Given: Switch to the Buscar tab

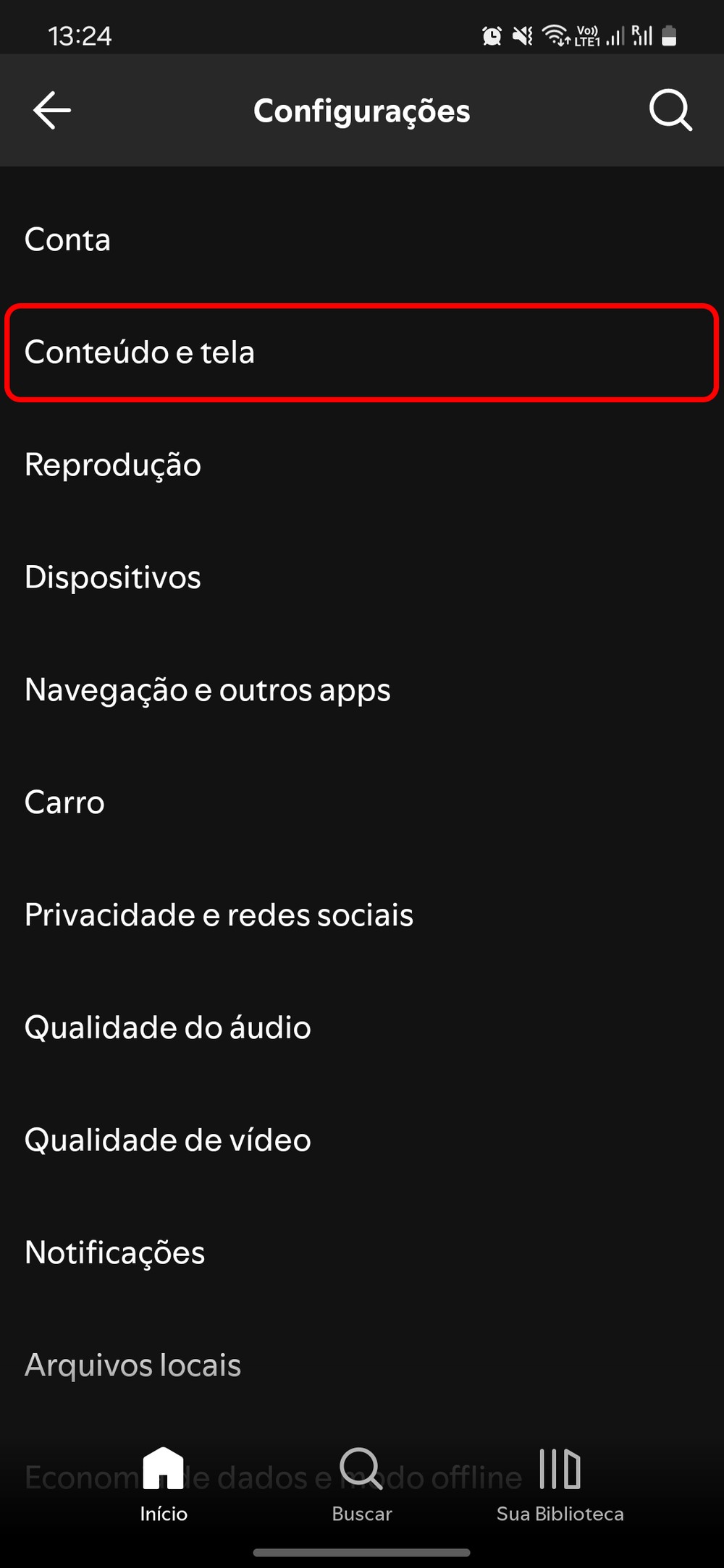Looking at the screenshot, I should point(361,1483).
